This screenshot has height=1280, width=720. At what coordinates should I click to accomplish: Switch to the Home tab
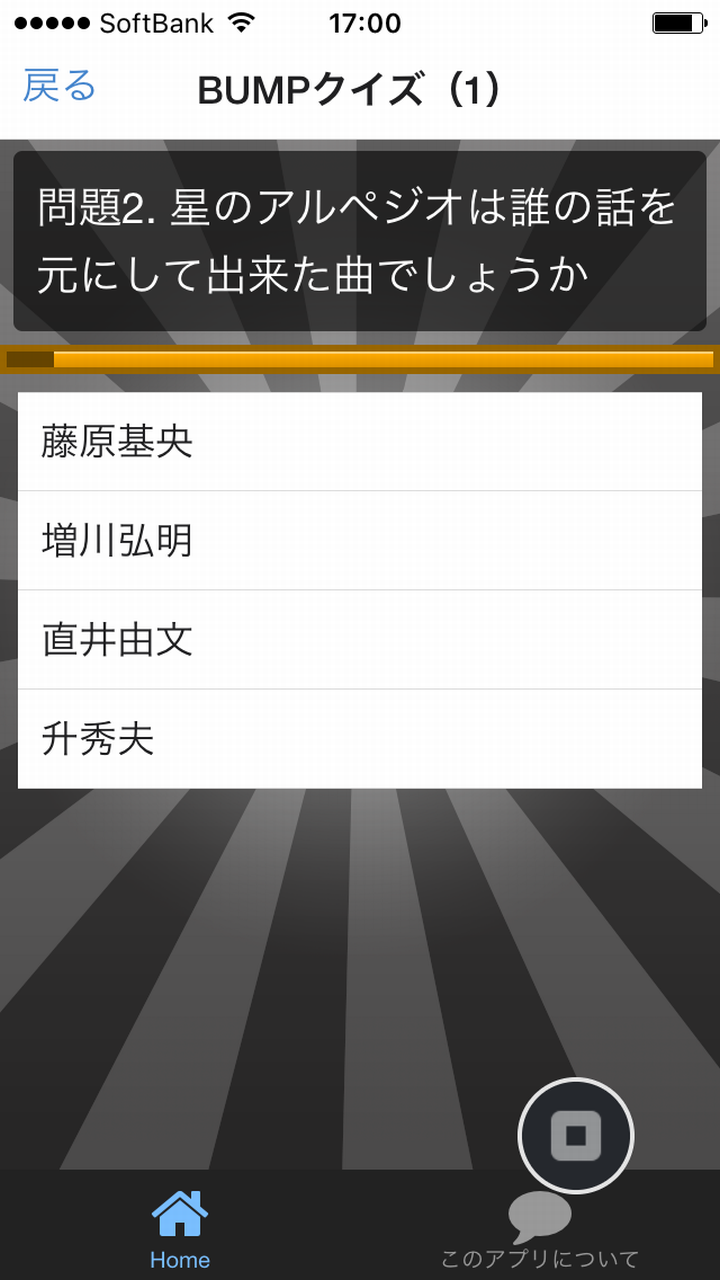pyautogui.click(x=180, y=1228)
